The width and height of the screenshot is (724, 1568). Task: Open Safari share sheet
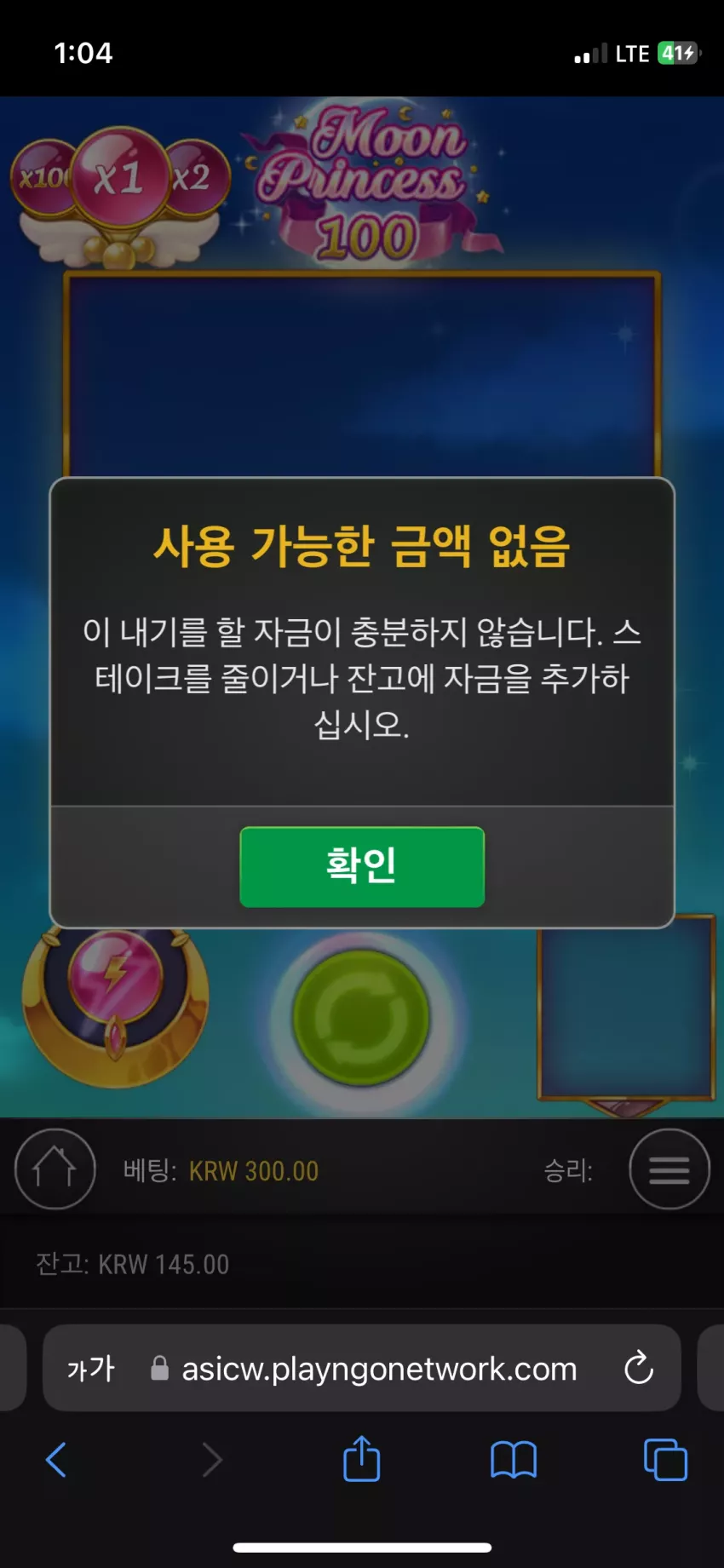(x=361, y=1459)
